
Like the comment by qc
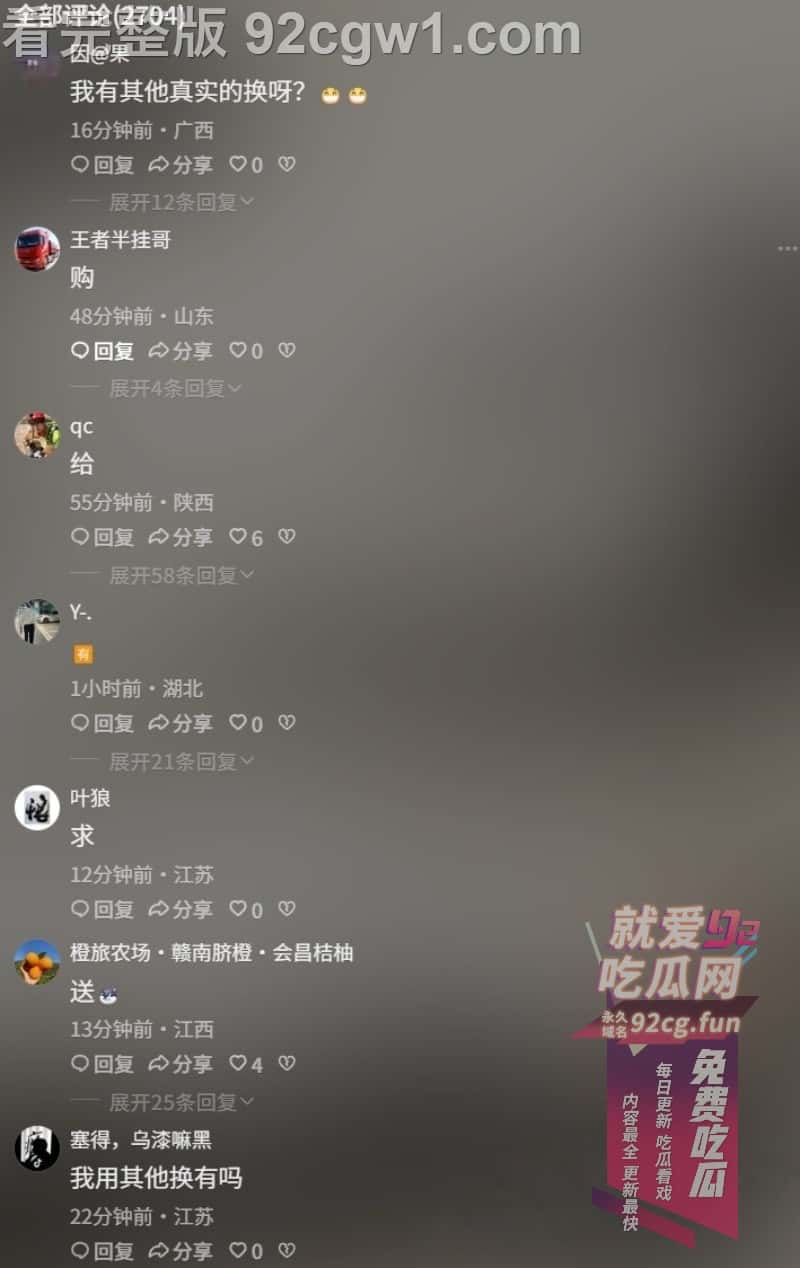pos(246,537)
